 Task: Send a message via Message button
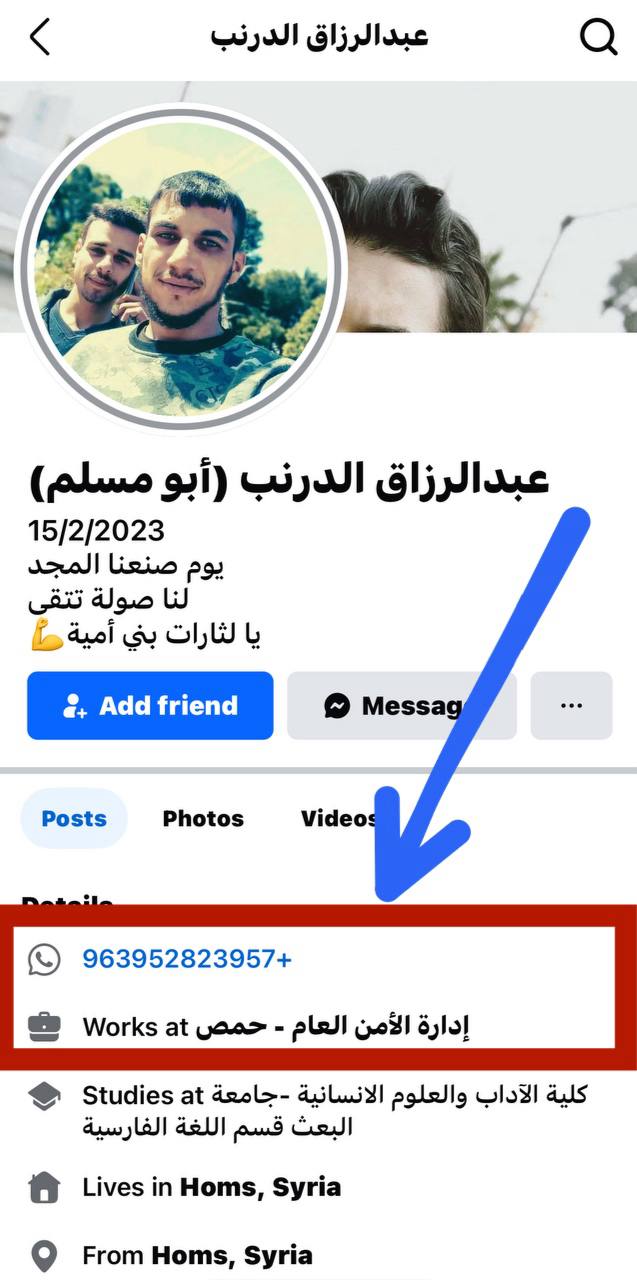pyautogui.click(x=401, y=706)
